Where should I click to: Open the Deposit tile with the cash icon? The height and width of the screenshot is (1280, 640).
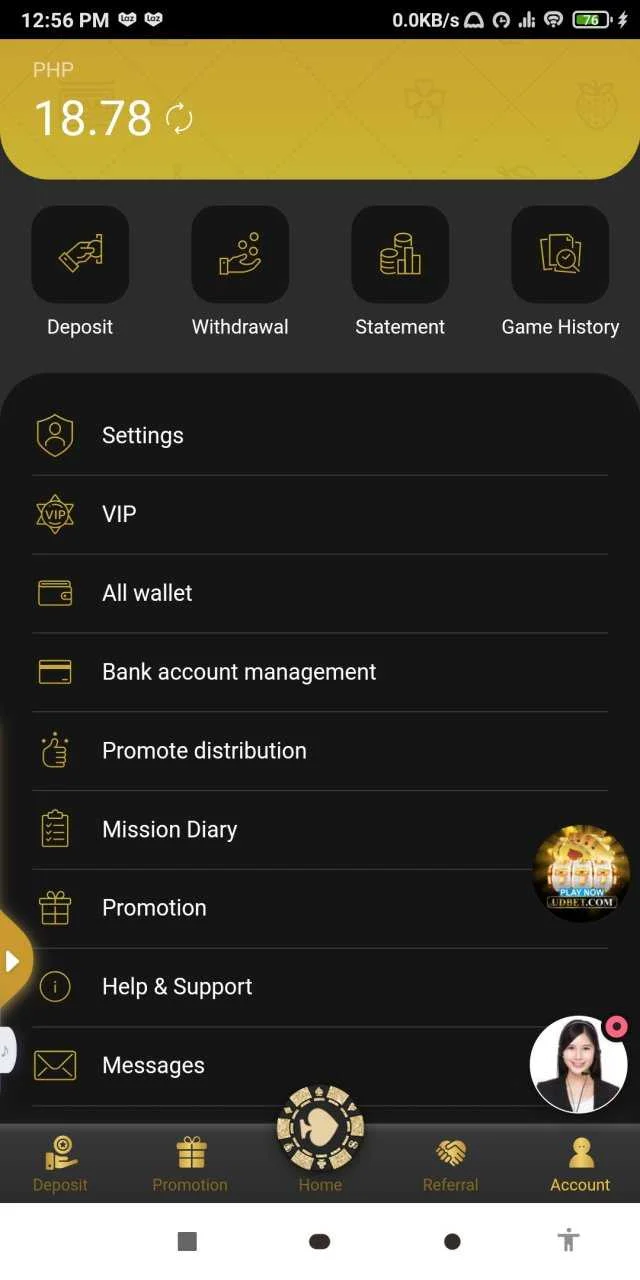coord(80,255)
